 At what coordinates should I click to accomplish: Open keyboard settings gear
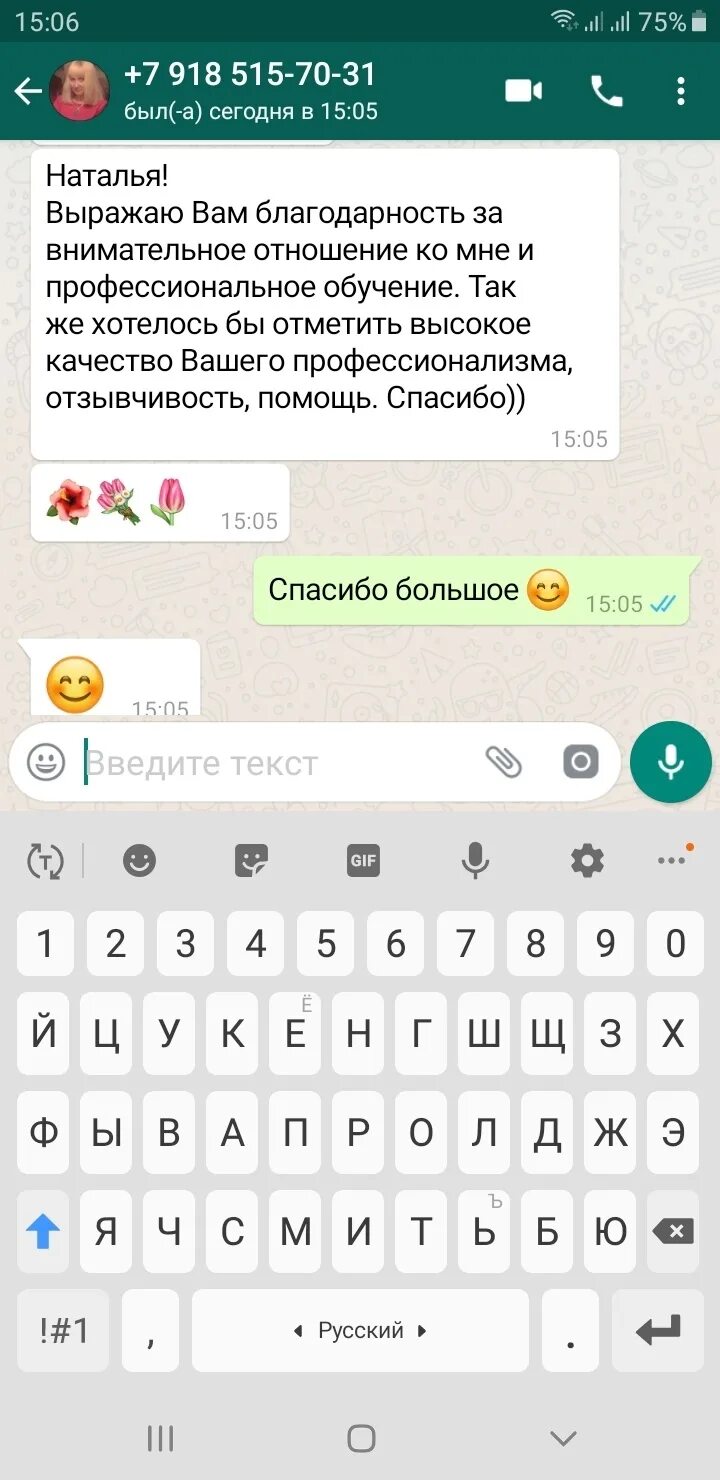[587, 860]
